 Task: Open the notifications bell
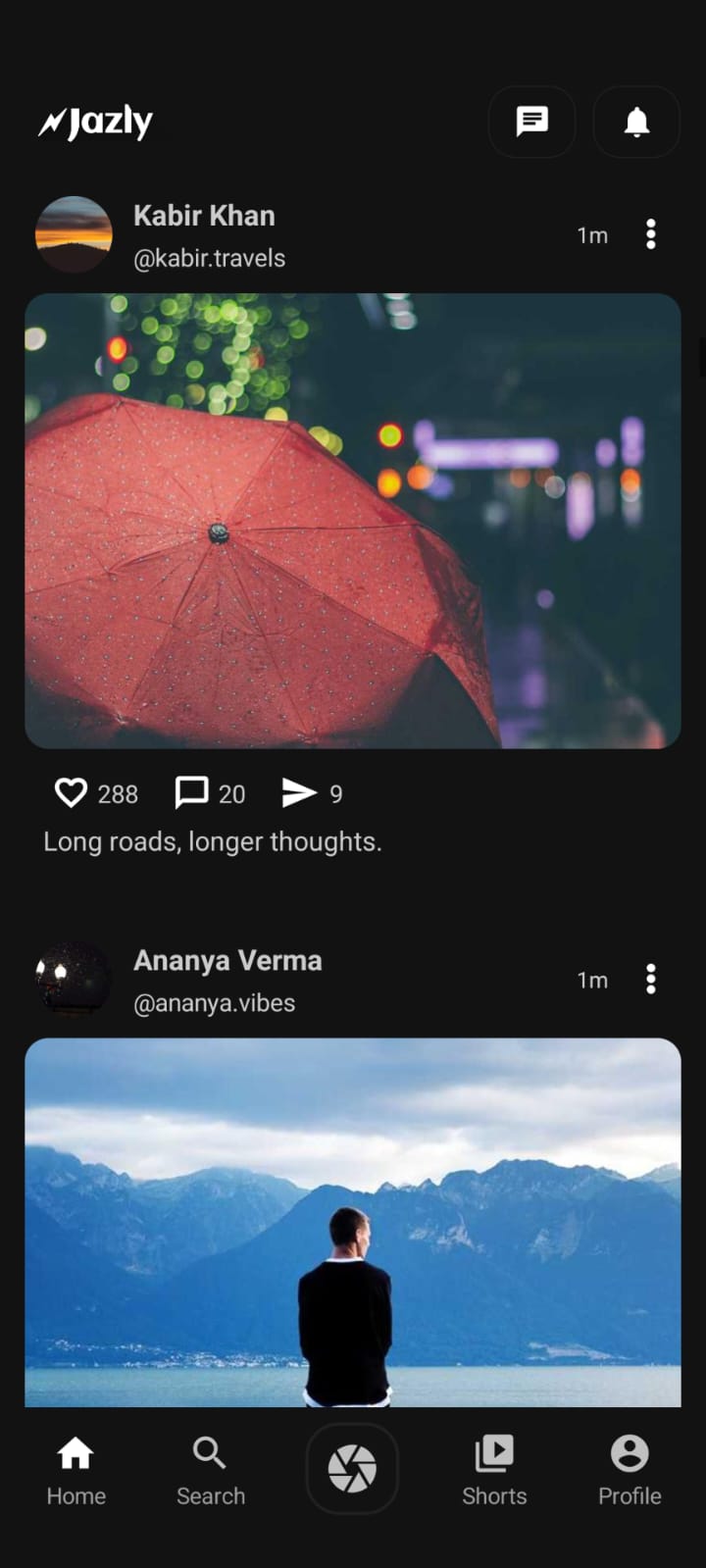(635, 122)
